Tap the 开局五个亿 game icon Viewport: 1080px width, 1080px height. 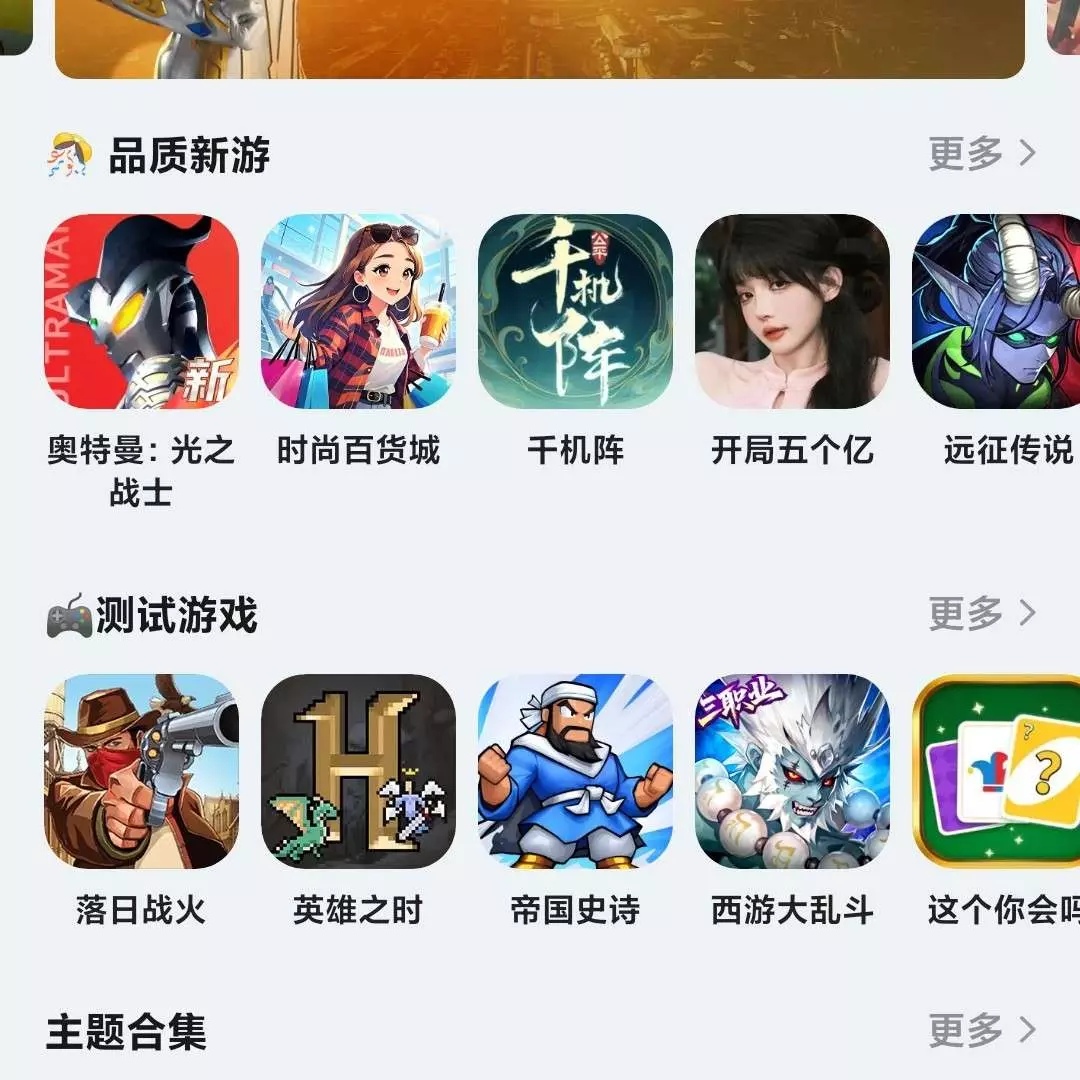[792, 311]
